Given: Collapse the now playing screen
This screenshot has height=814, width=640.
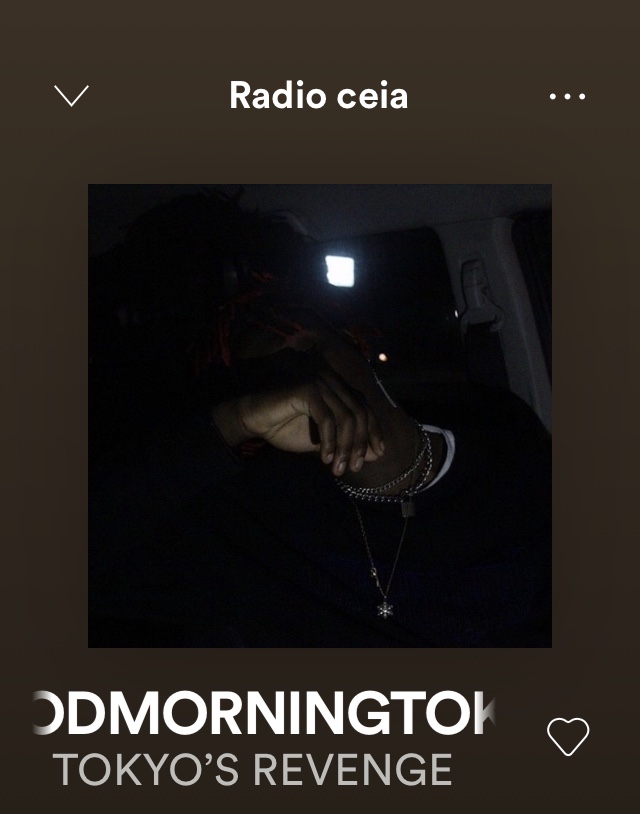Looking at the screenshot, I should tap(71, 96).
